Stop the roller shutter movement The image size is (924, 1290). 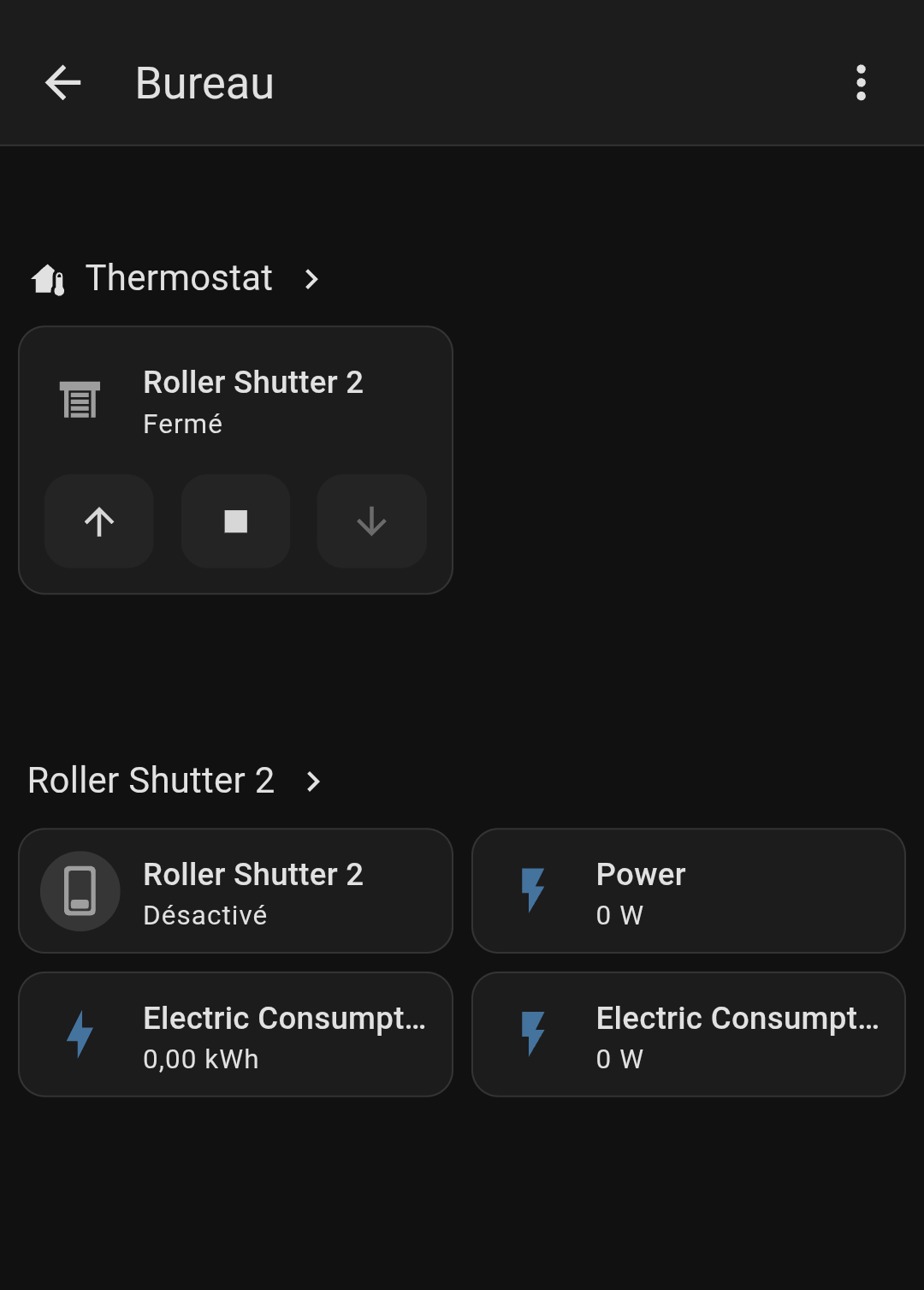tap(235, 521)
